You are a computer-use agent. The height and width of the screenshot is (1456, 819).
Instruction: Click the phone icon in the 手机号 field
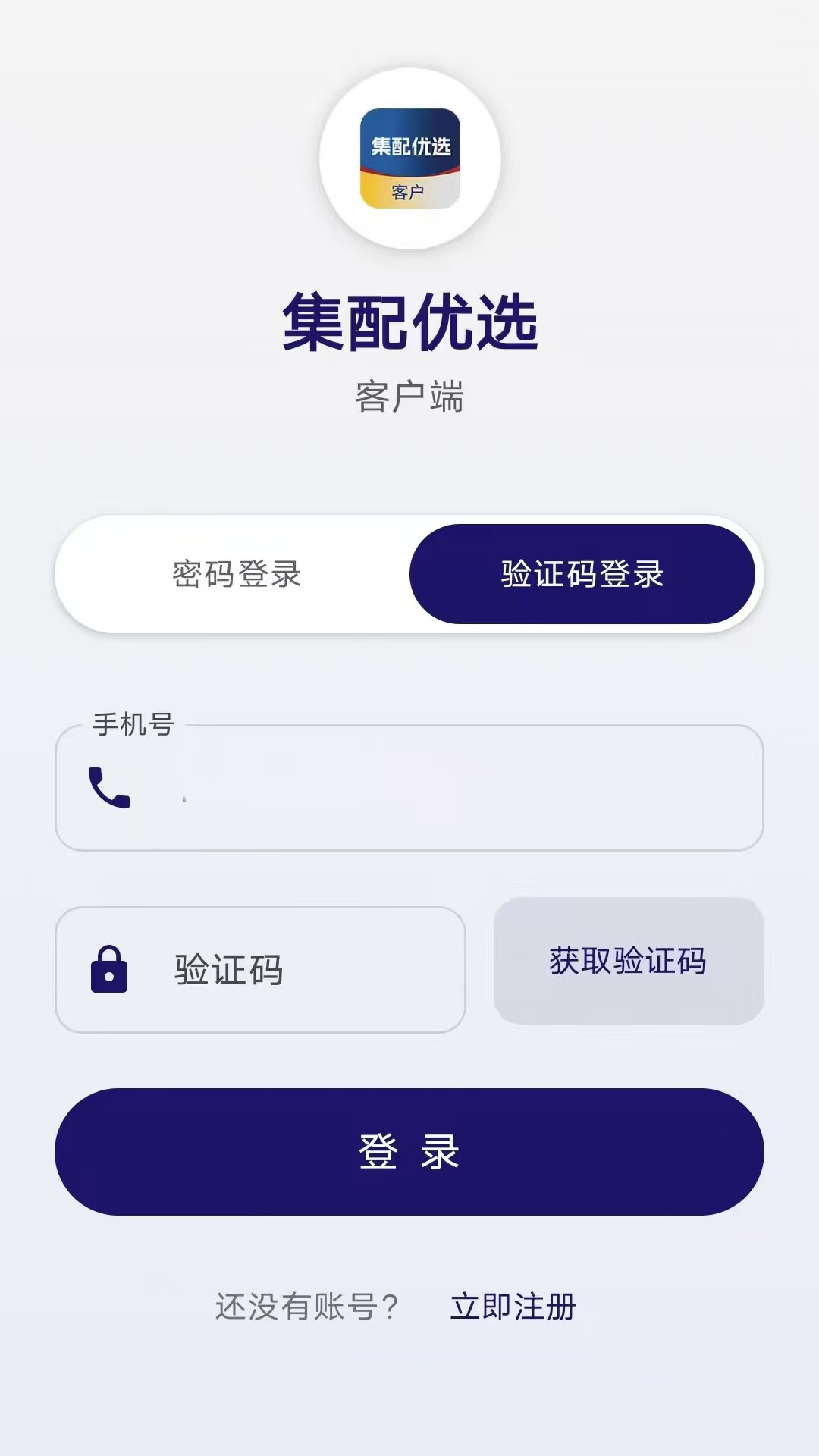click(x=108, y=790)
